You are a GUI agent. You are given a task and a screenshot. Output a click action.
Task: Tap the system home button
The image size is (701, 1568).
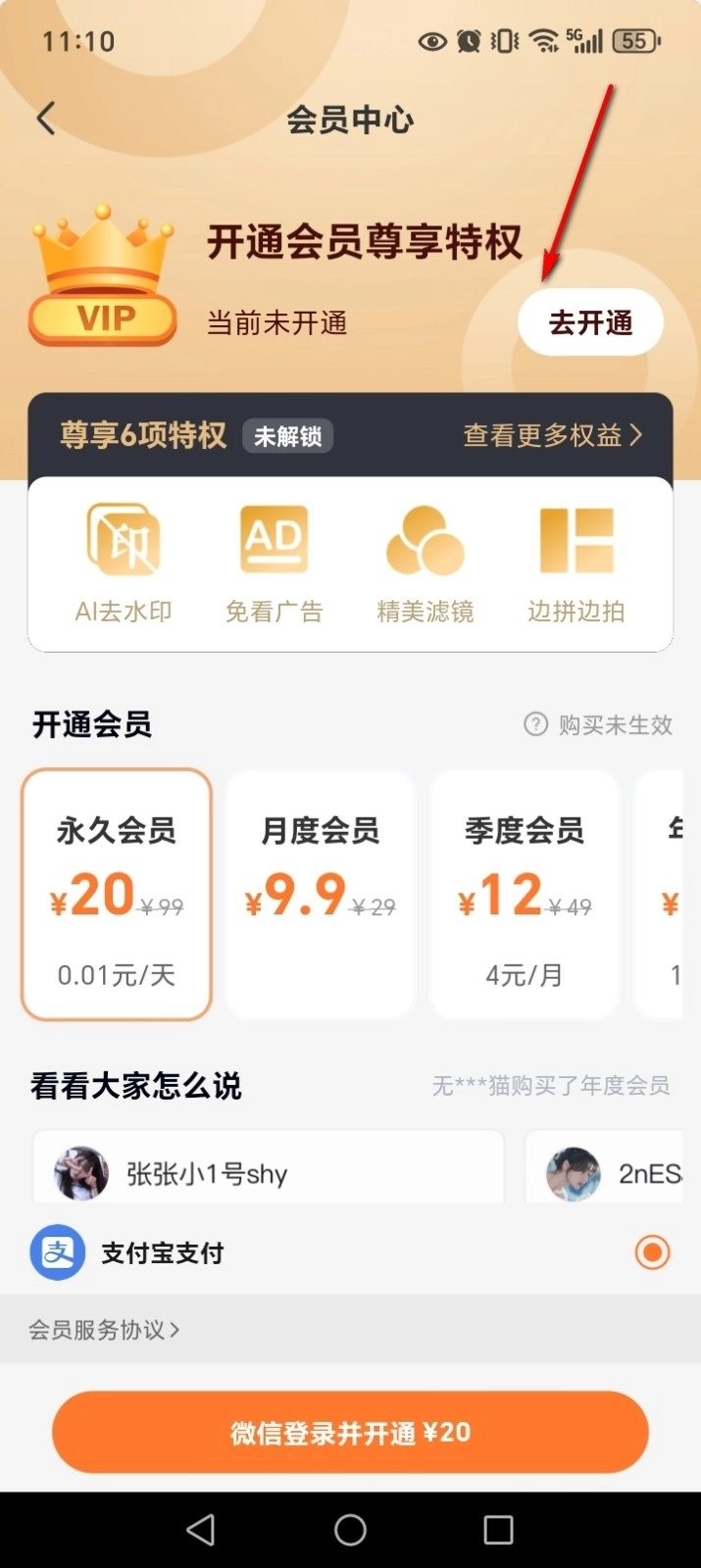pos(350,1530)
